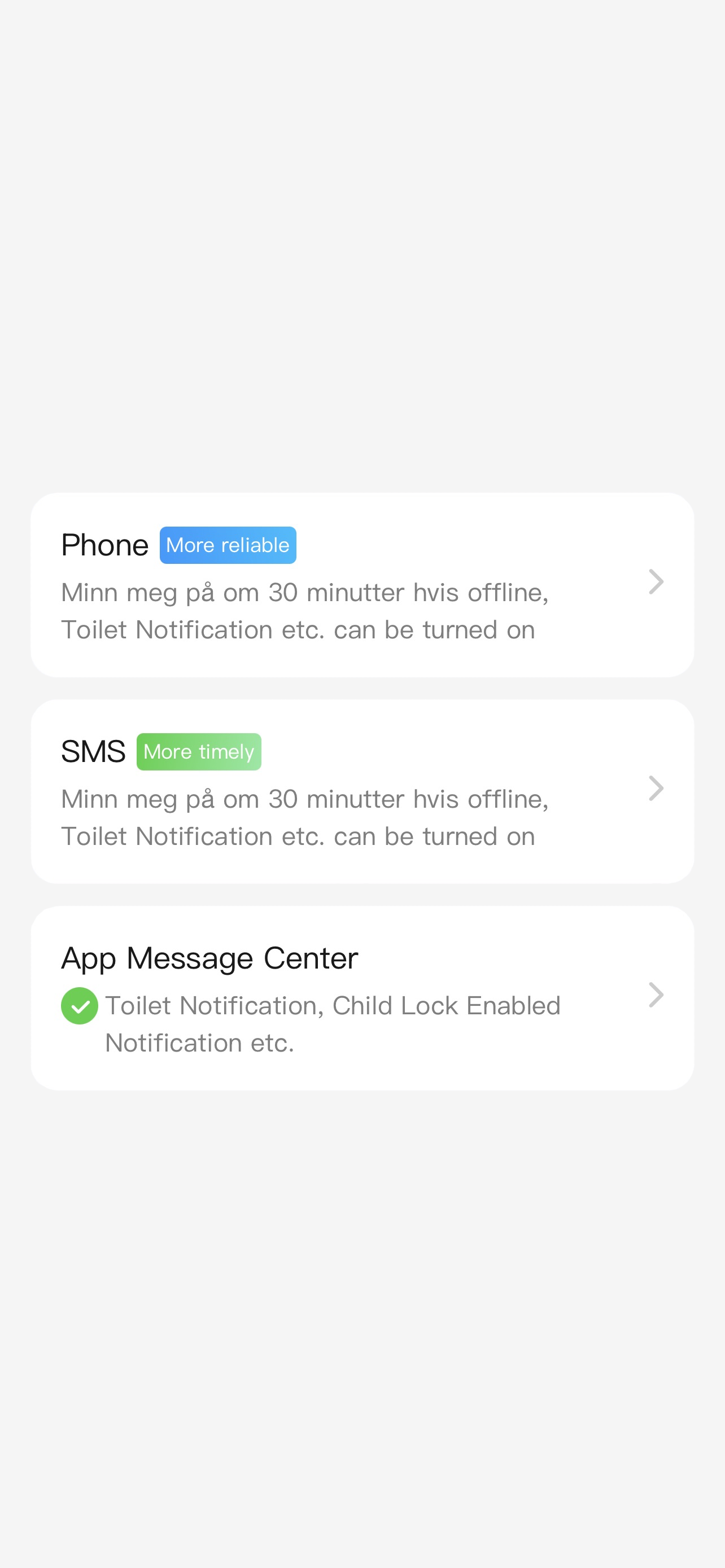This screenshot has width=725, height=1568.
Task: Open App Message Center settings
Action: [362, 997]
